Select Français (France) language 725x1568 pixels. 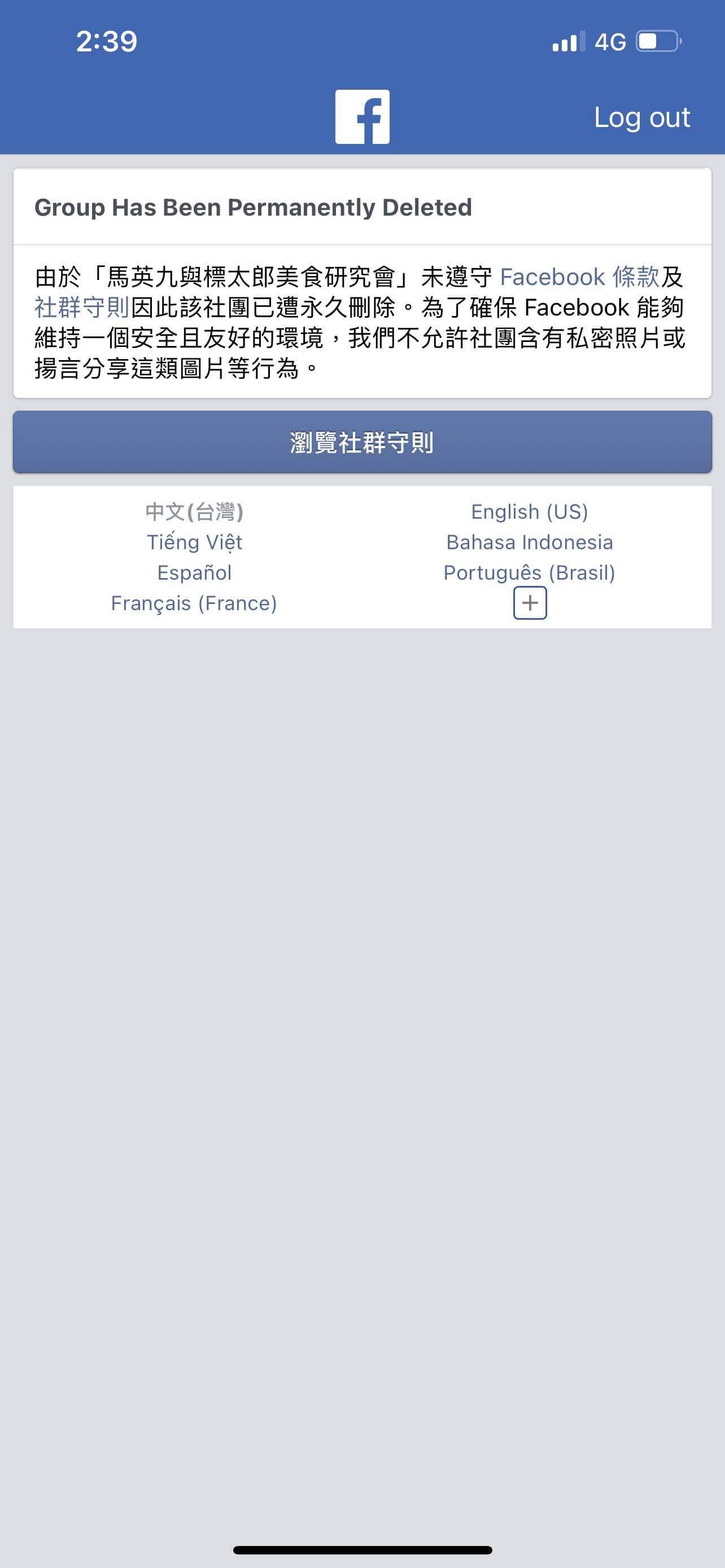tap(194, 603)
